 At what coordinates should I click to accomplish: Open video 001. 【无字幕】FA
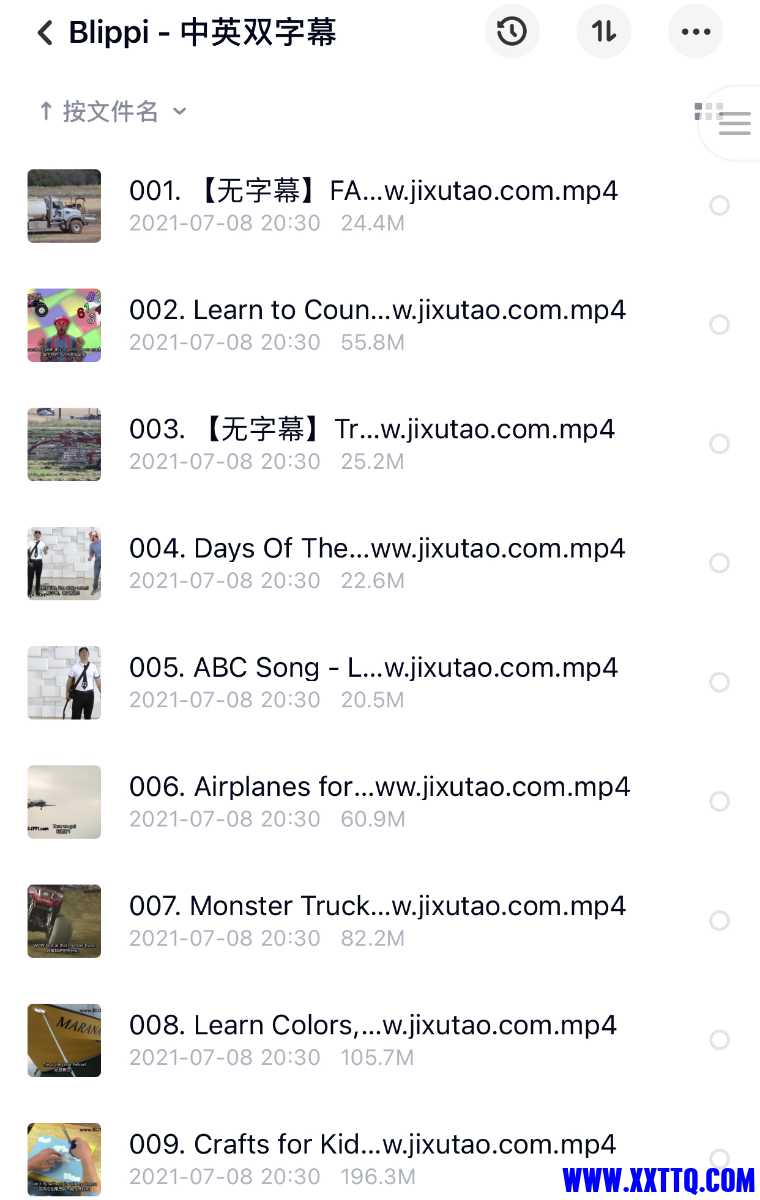pos(373,191)
